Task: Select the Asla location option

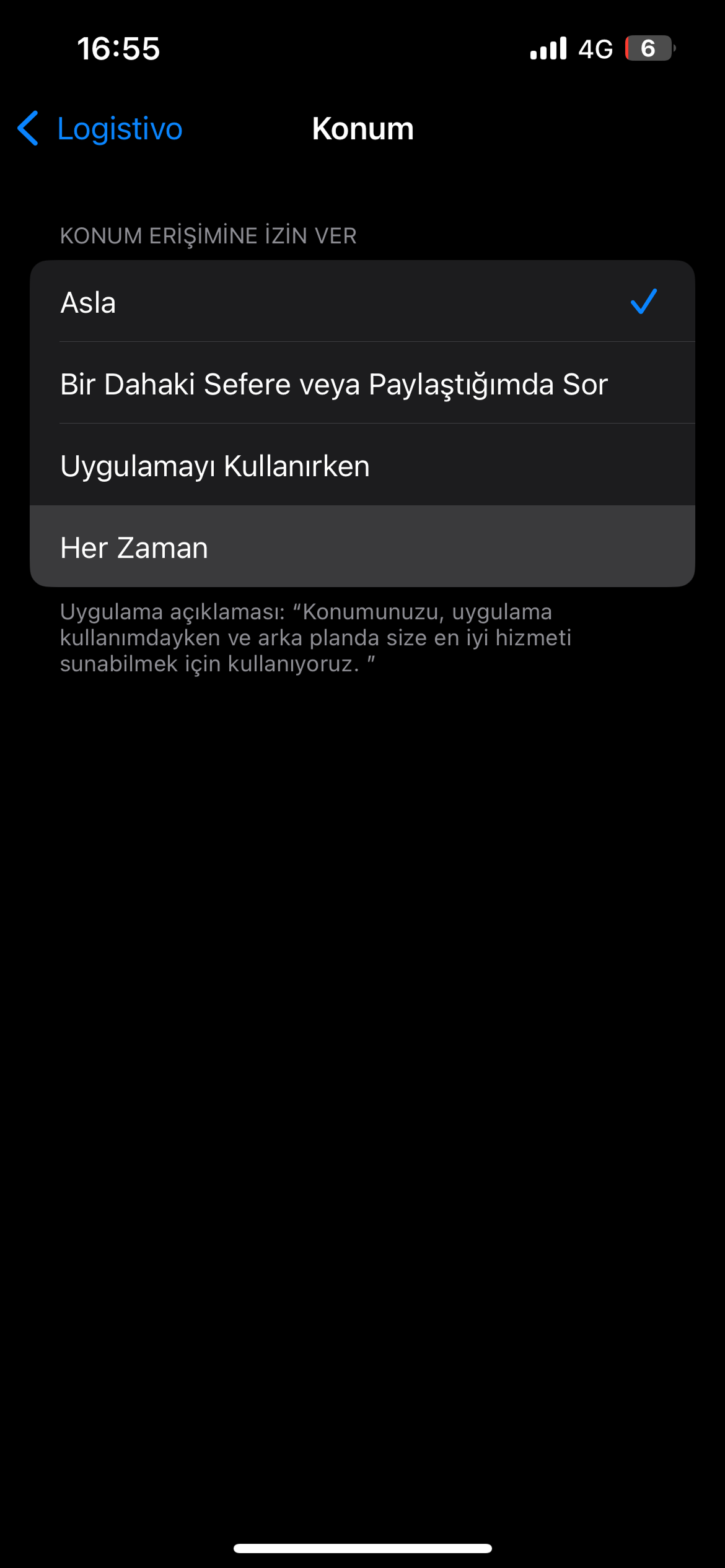Action: point(362,302)
